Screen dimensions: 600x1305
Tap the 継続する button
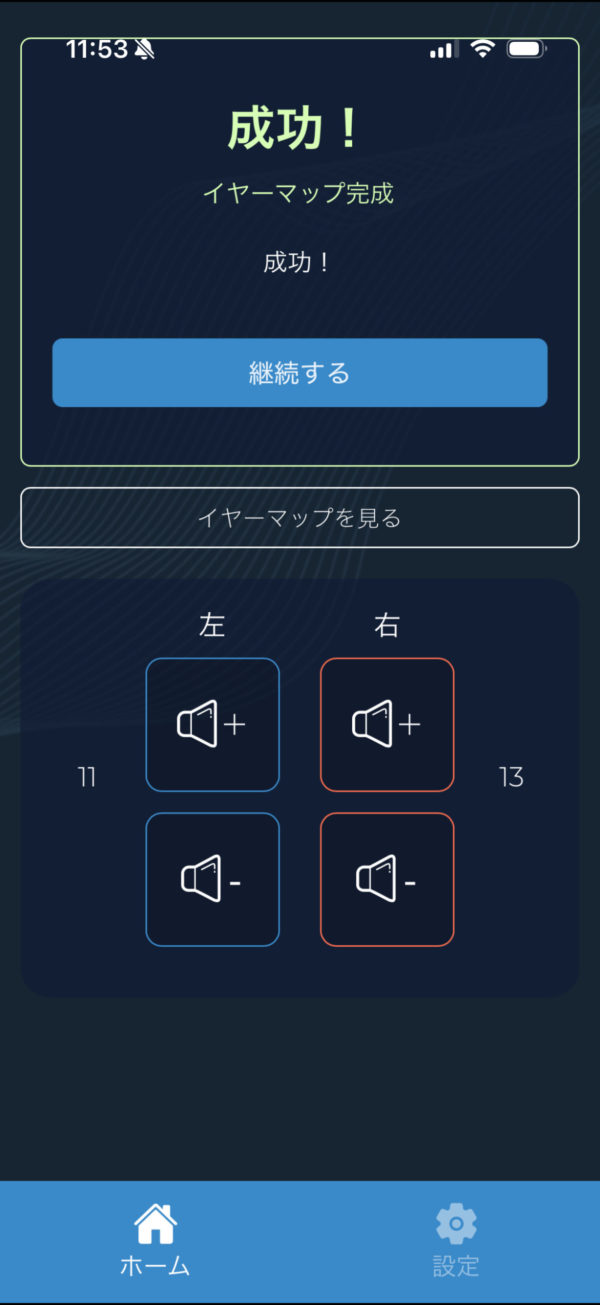tap(299, 373)
